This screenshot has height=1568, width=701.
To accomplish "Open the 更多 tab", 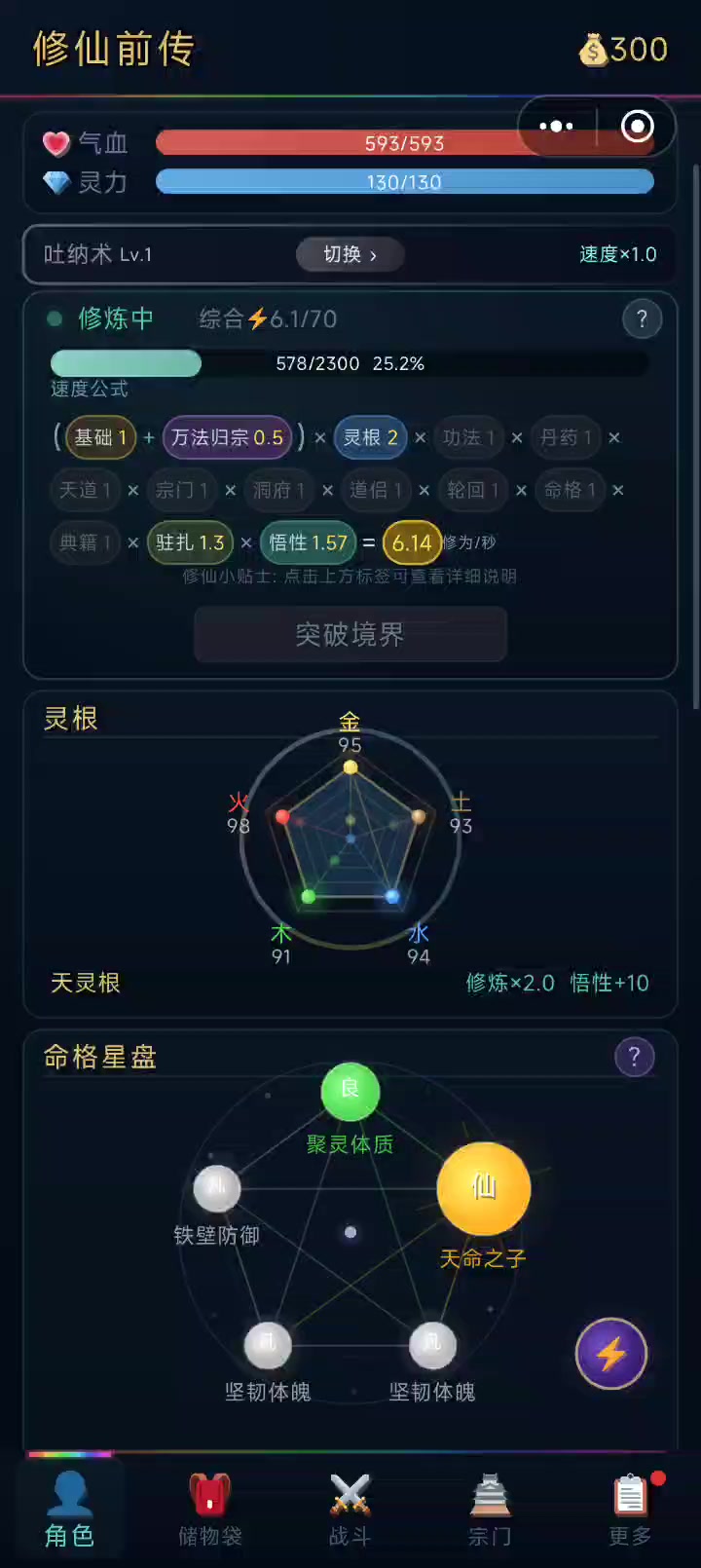I will tap(630, 1510).
